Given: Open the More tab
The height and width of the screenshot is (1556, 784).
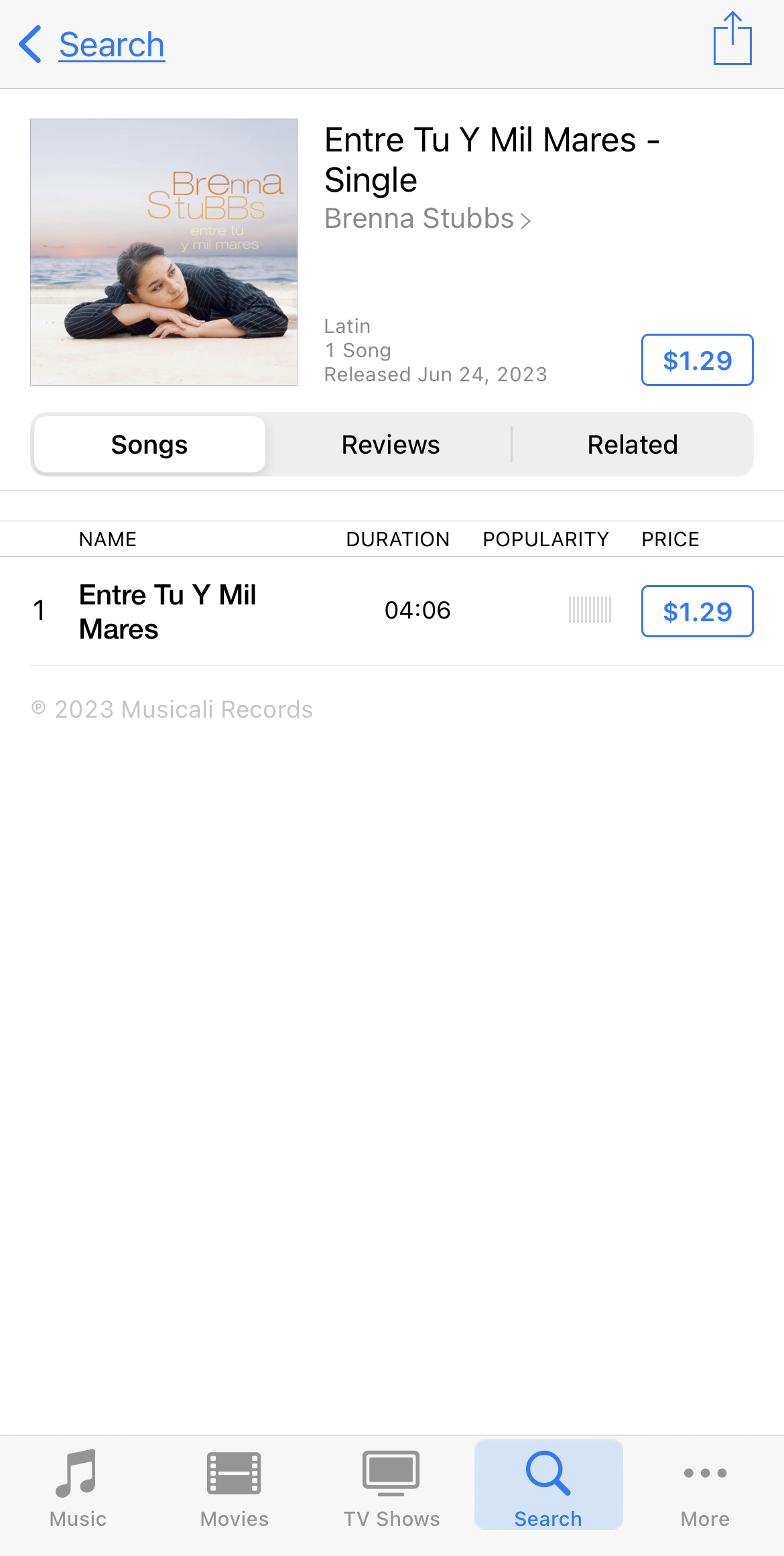Looking at the screenshot, I should (x=705, y=1489).
